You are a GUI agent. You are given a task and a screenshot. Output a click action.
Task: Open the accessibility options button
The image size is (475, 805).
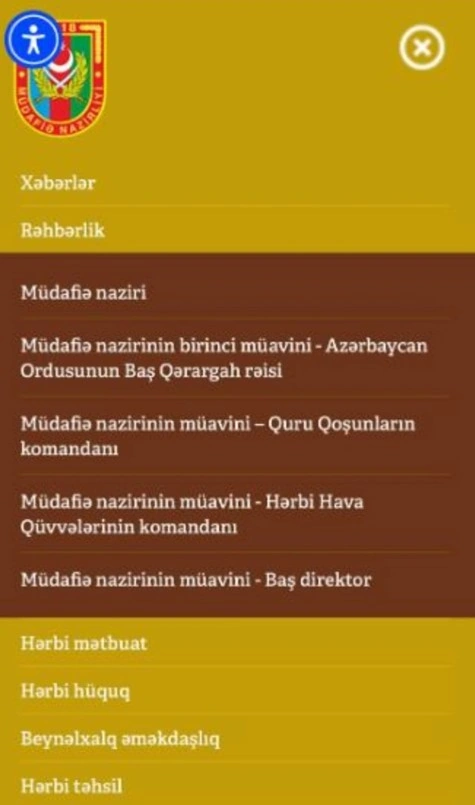click(x=33, y=39)
